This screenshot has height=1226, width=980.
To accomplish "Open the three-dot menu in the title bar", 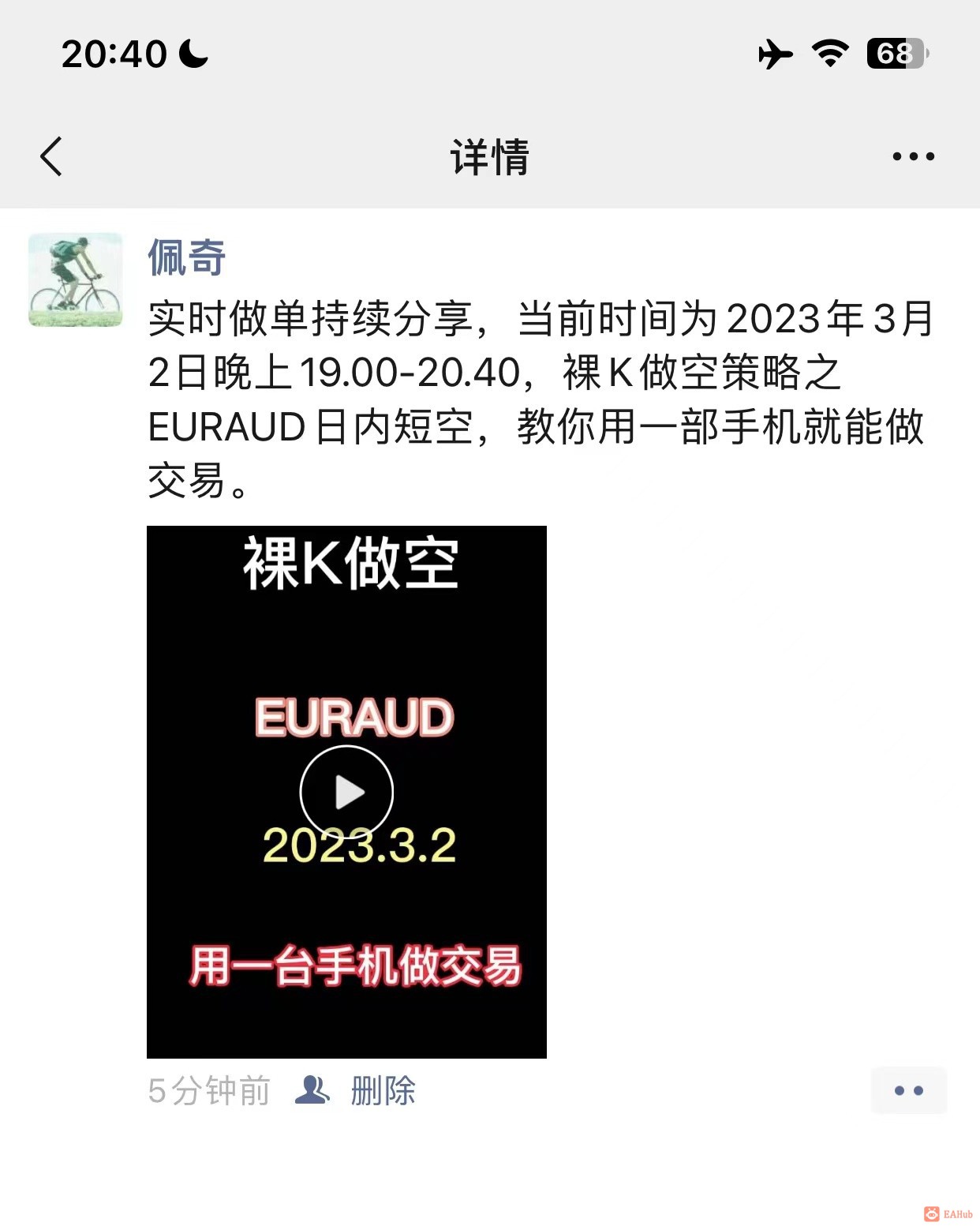I will point(913,156).
